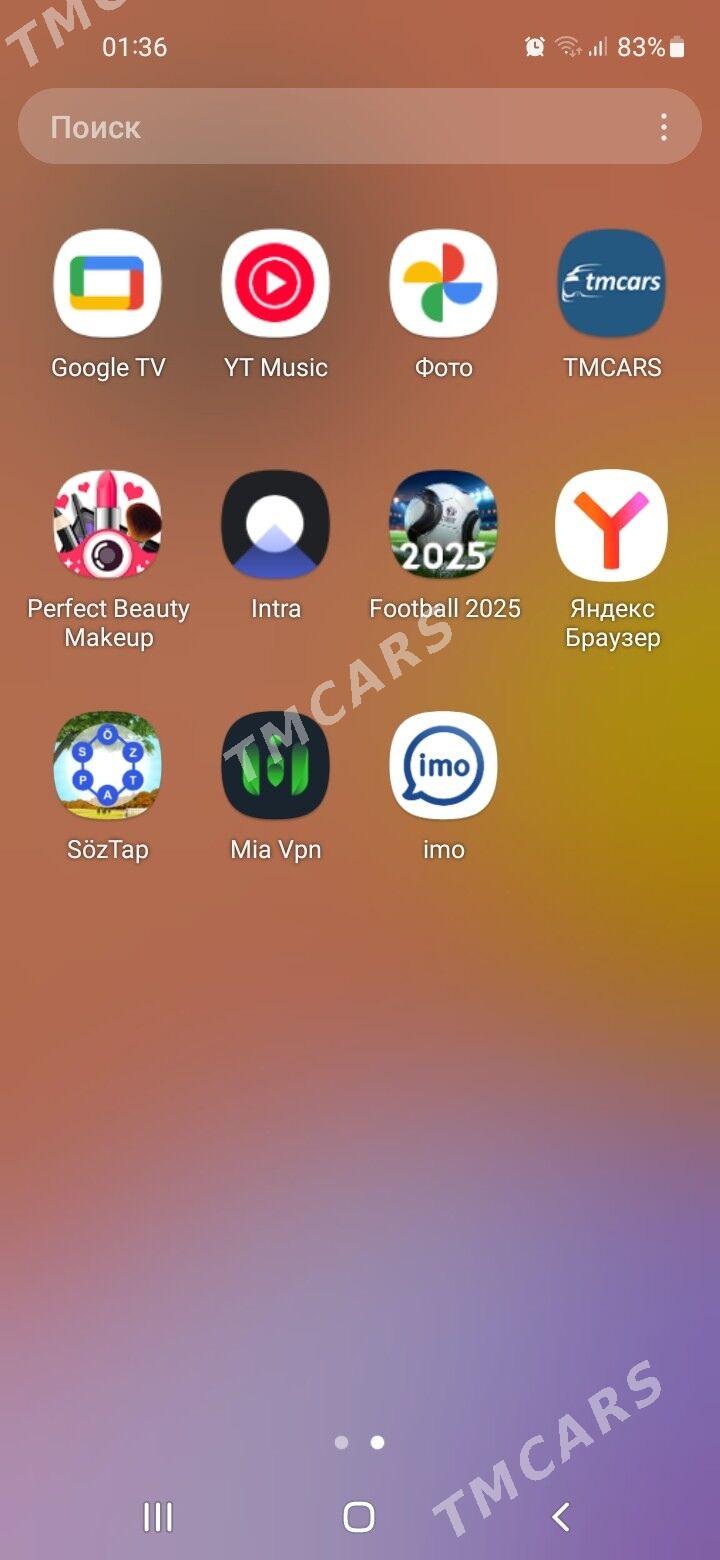
Task: Open the three-dot overflow menu
Action: click(x=663, y=127)
